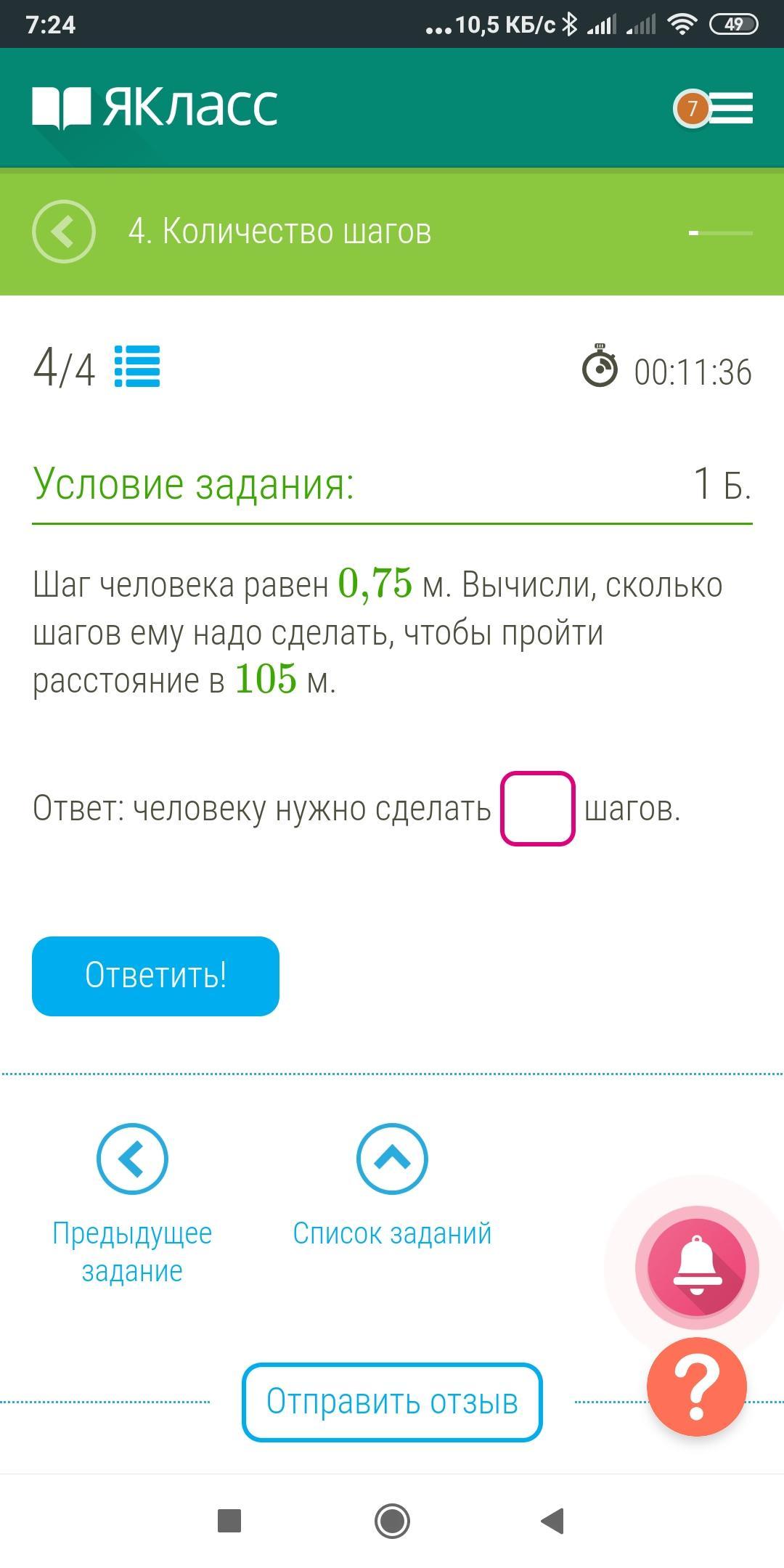Tap Отправить отзыв button

click(392, 1402)
